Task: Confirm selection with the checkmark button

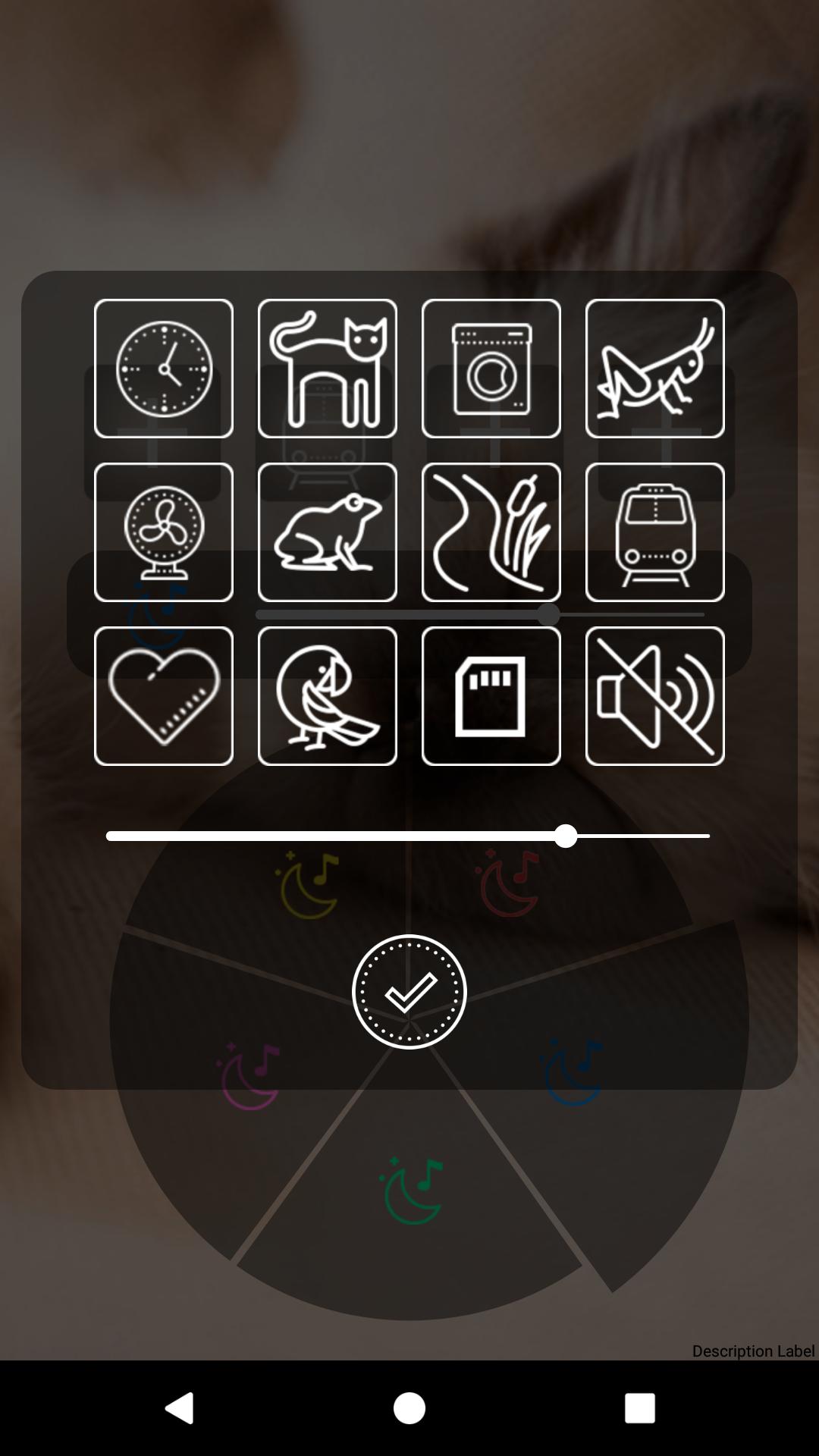Action: [x=409, y=992]
